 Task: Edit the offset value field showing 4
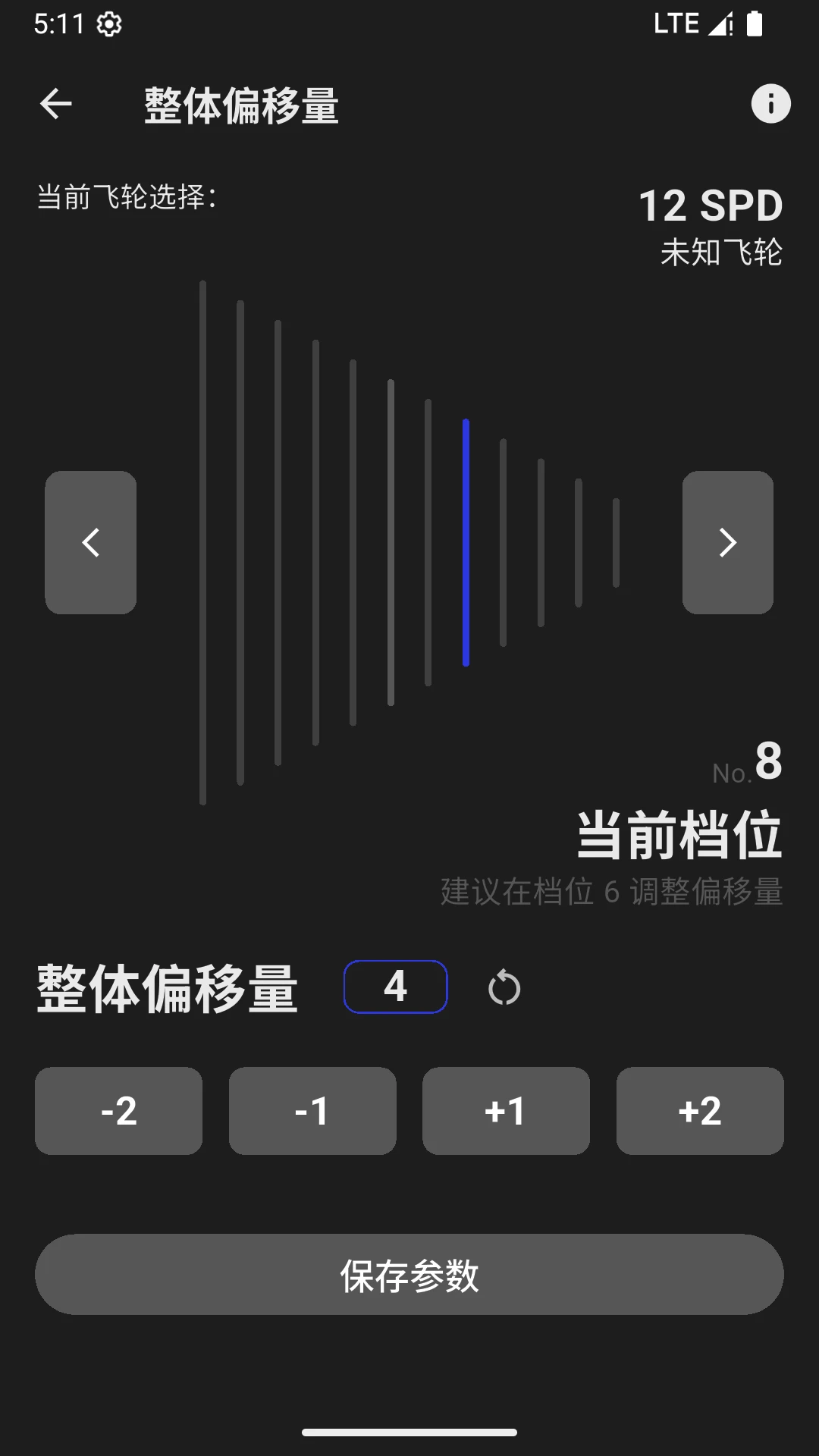(395, 987)
